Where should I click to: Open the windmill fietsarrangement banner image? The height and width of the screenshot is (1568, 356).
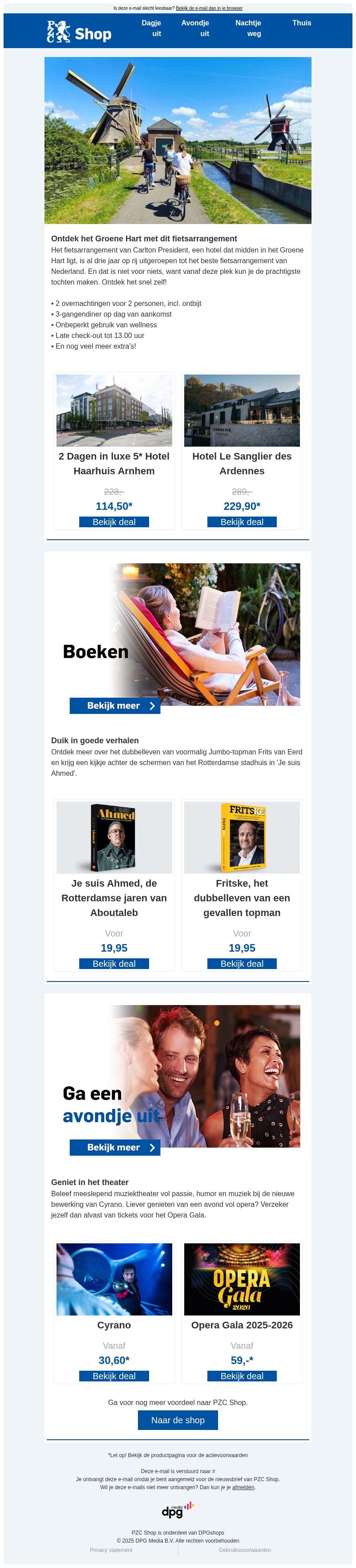pos(178,140)
